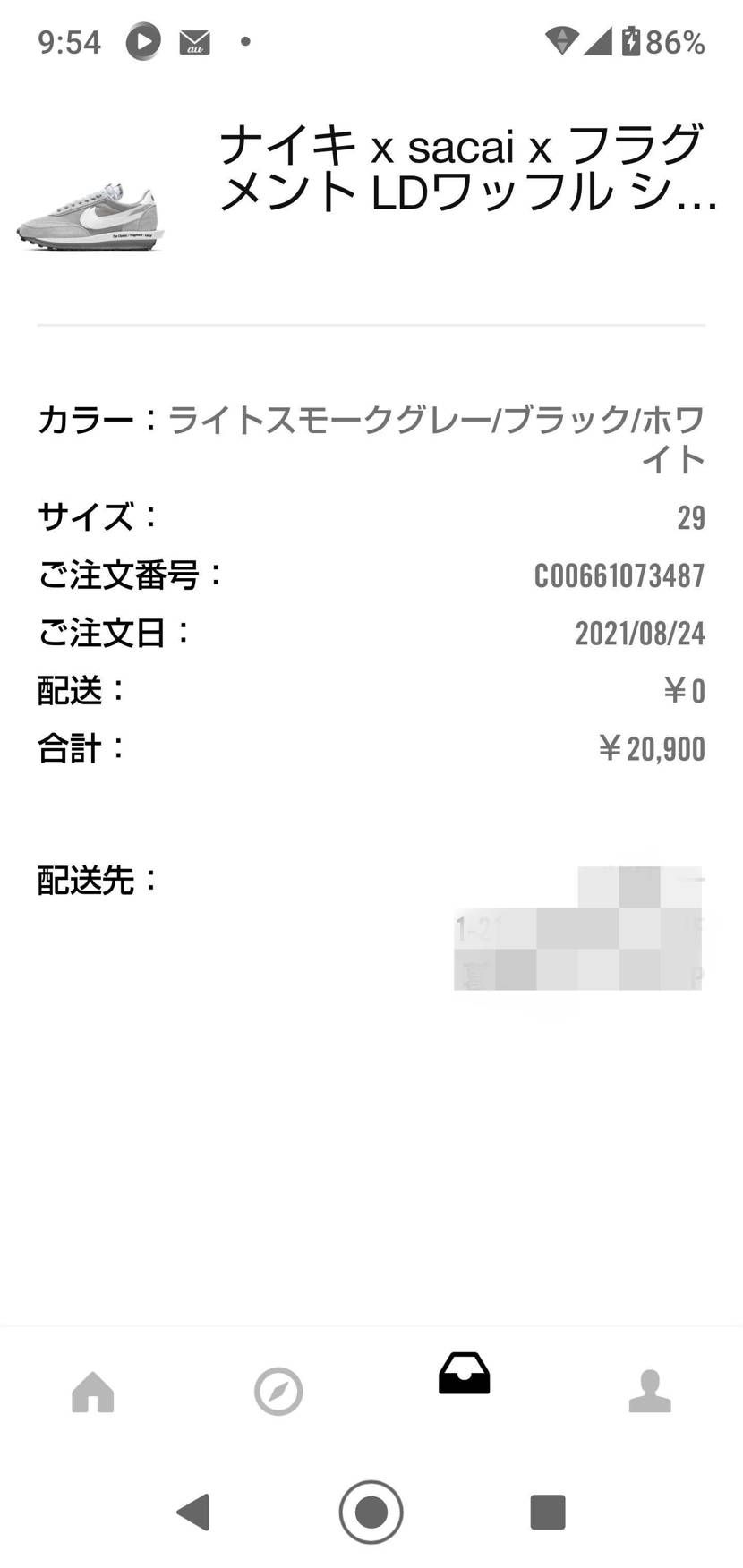Tap the au mail notification icon
The width and height of the screenshot is (743, 1568).
192,40
